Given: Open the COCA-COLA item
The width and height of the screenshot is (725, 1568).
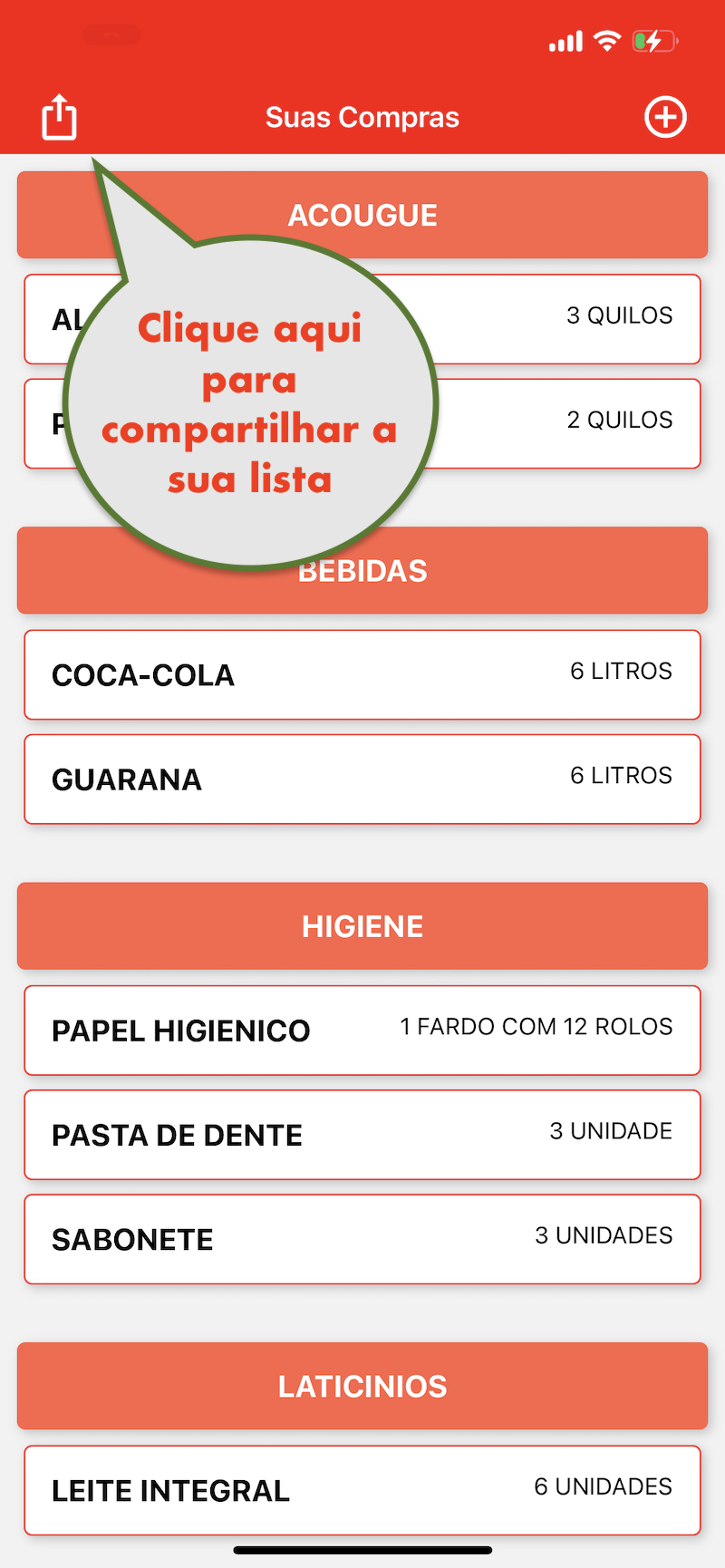Looking at the screenshot, I should [362, 675].
